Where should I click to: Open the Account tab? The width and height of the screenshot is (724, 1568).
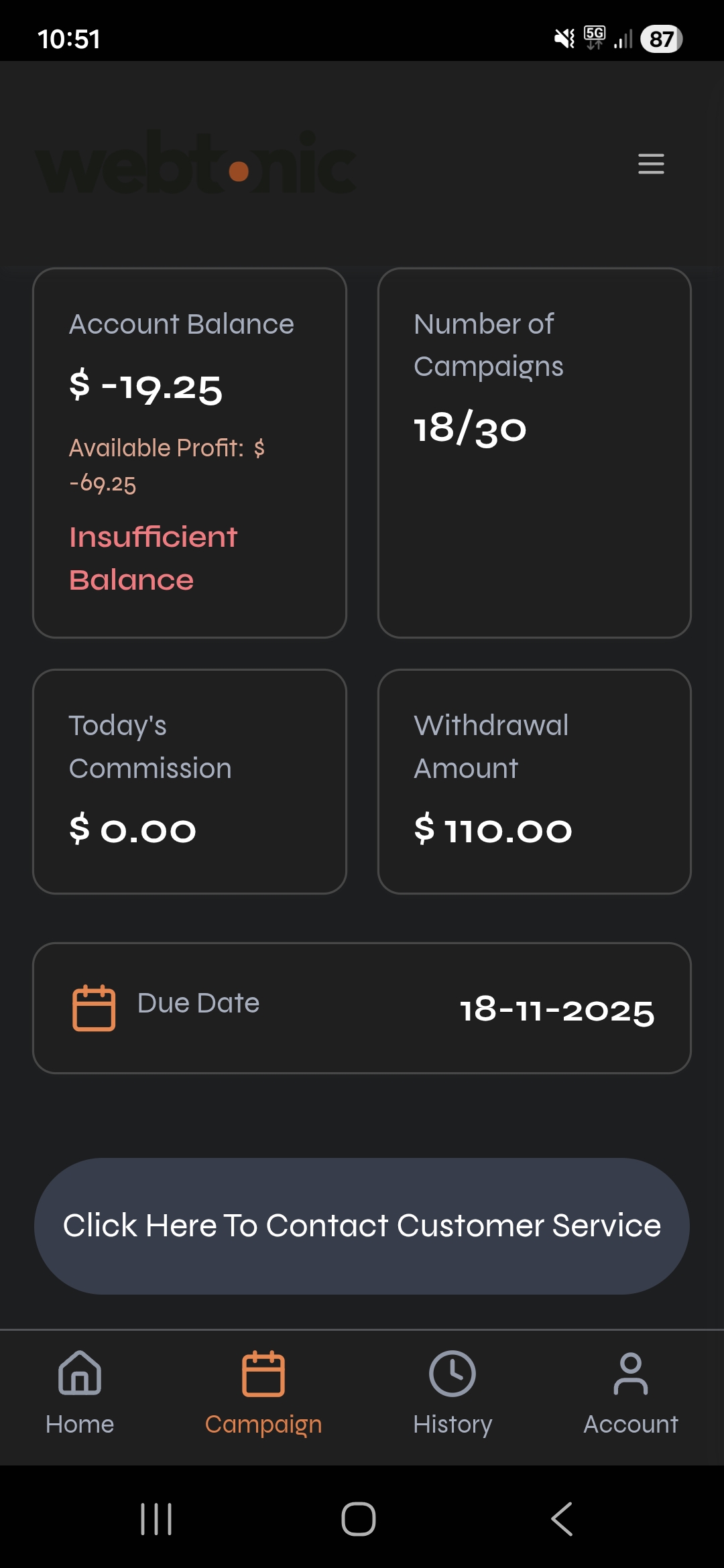(x=631, y=1392)
